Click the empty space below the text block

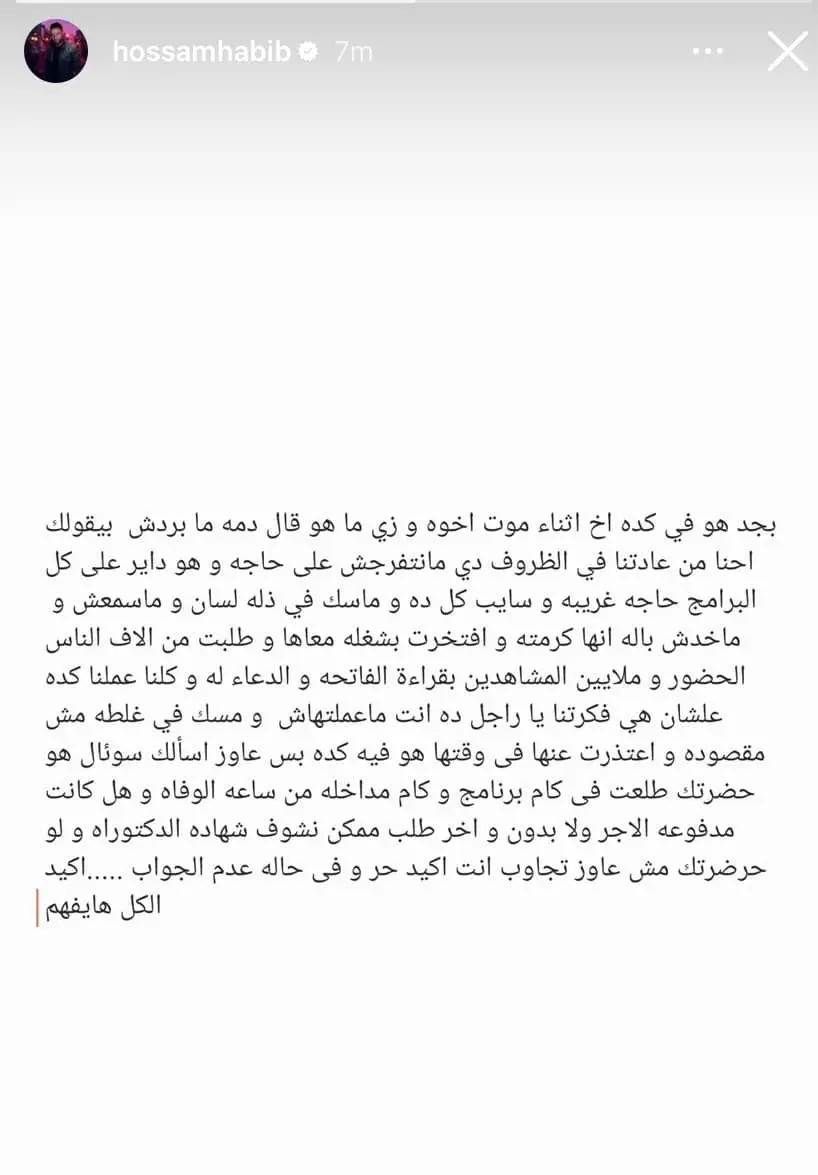click(x=409, y=1050)
